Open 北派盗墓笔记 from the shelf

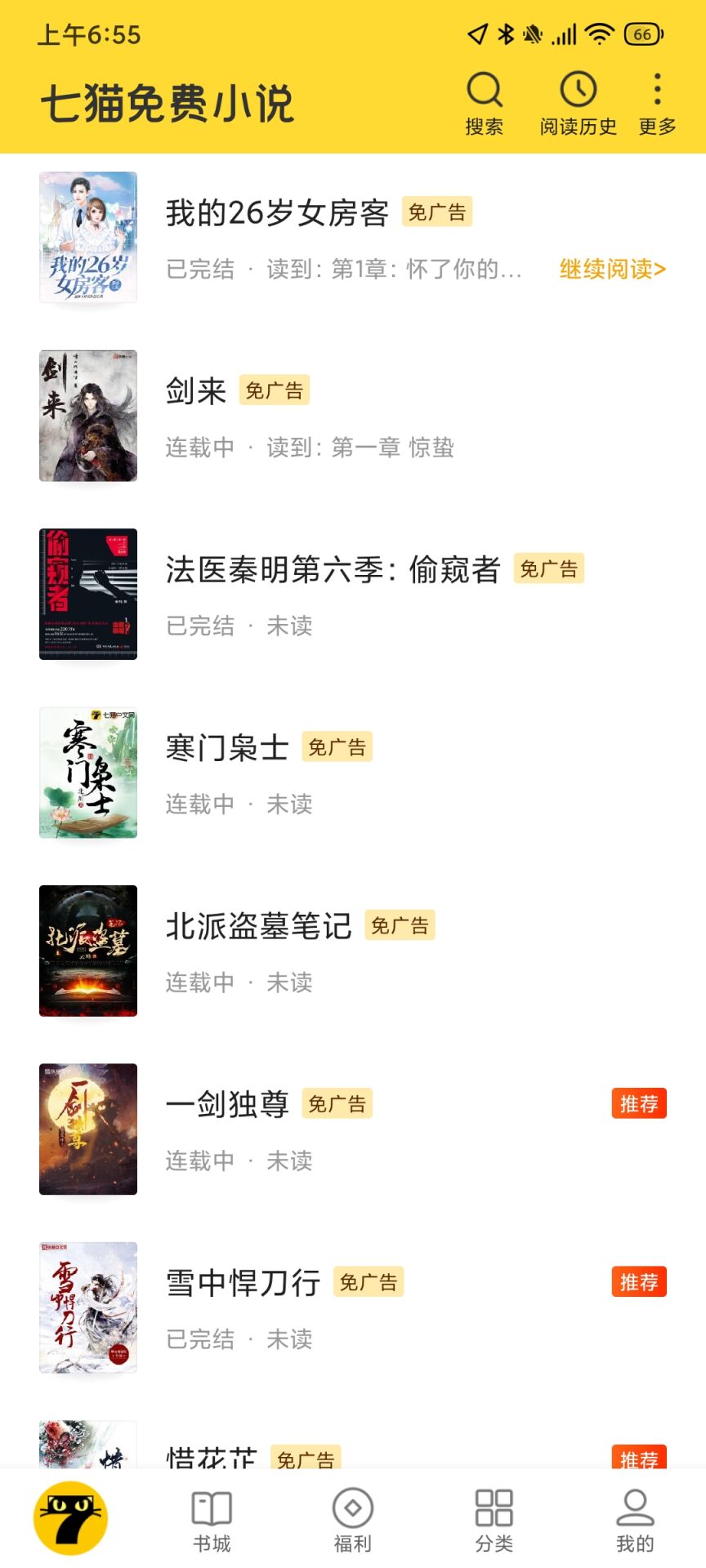[x=258, y=926]
